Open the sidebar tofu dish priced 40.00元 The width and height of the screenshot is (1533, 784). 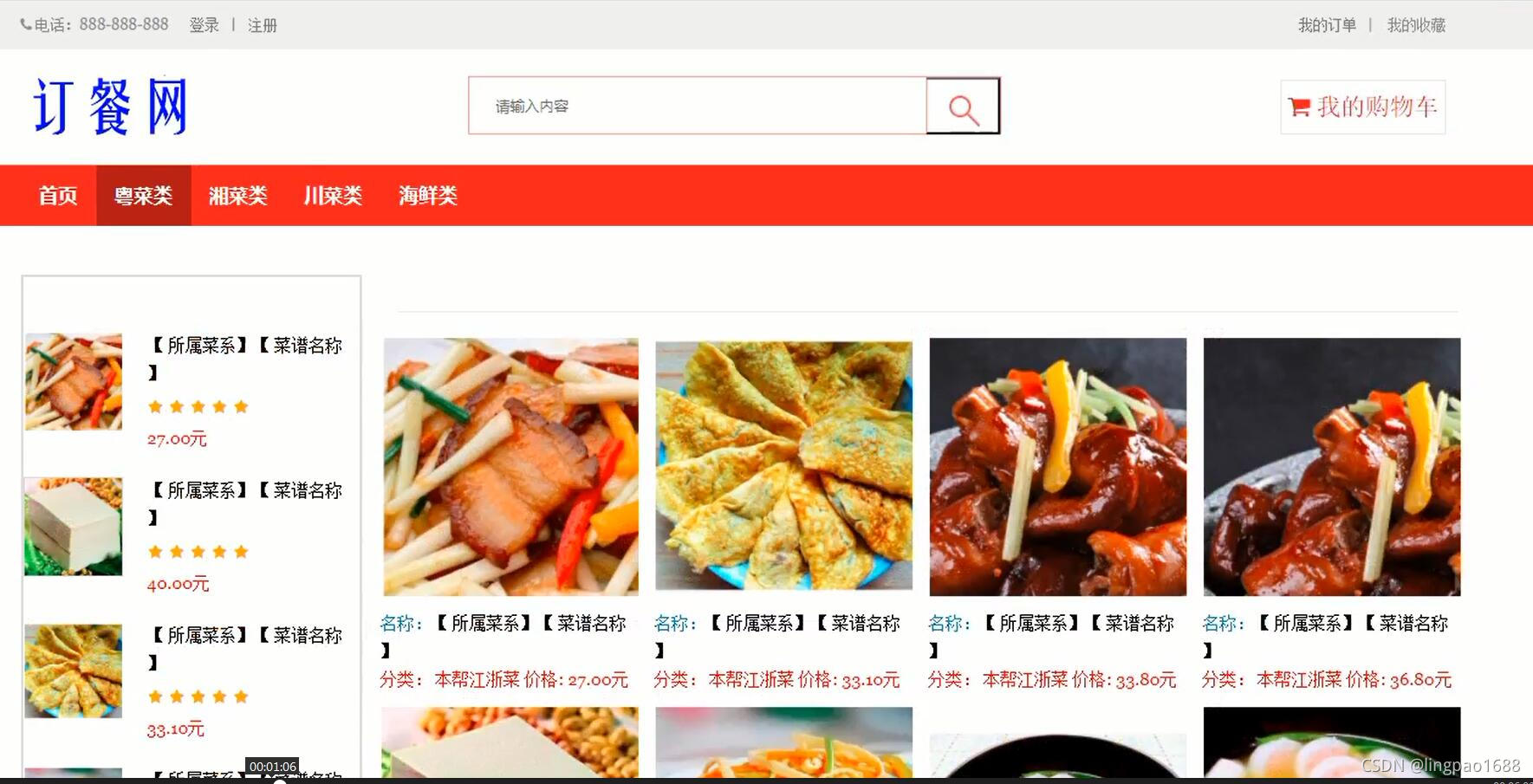click(x=74, y=526)
